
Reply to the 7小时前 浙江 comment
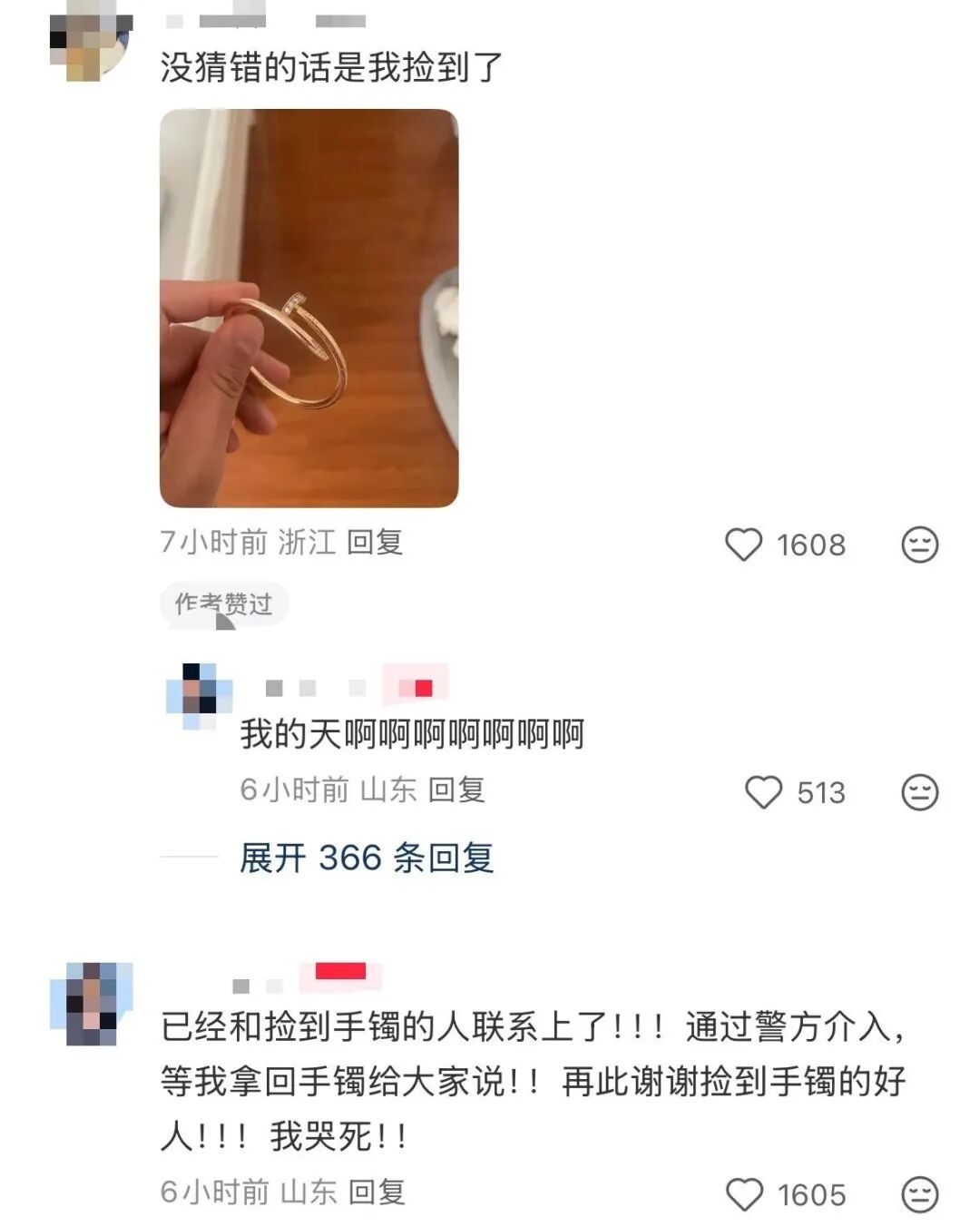tap(375, 543)
